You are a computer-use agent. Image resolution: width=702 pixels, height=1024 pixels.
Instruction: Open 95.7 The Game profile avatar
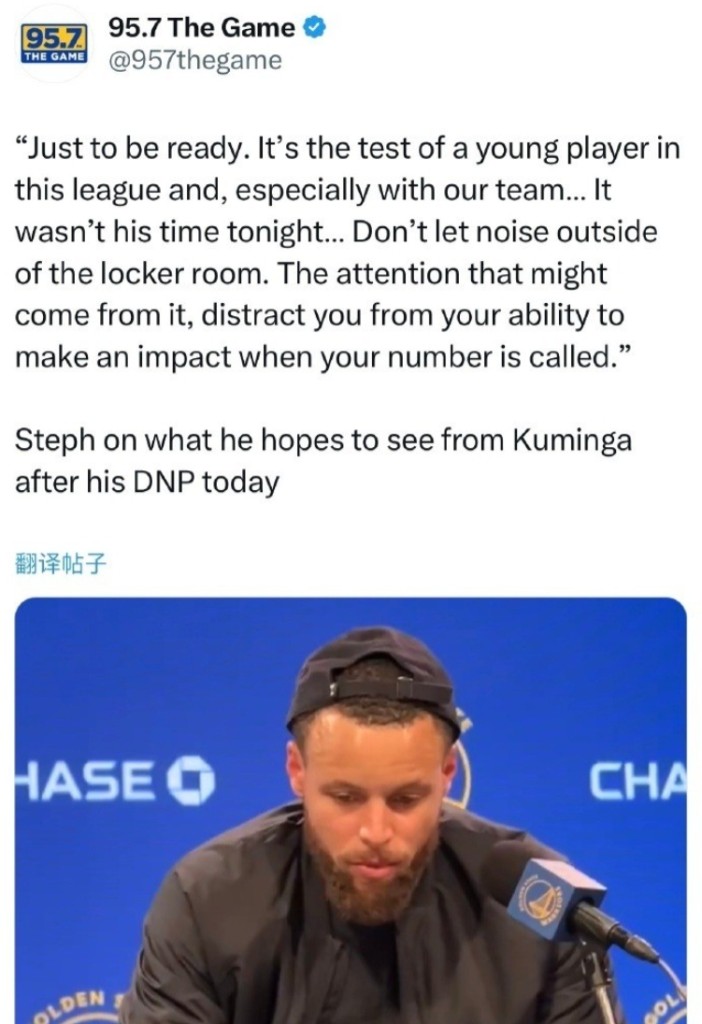point(54,45)
